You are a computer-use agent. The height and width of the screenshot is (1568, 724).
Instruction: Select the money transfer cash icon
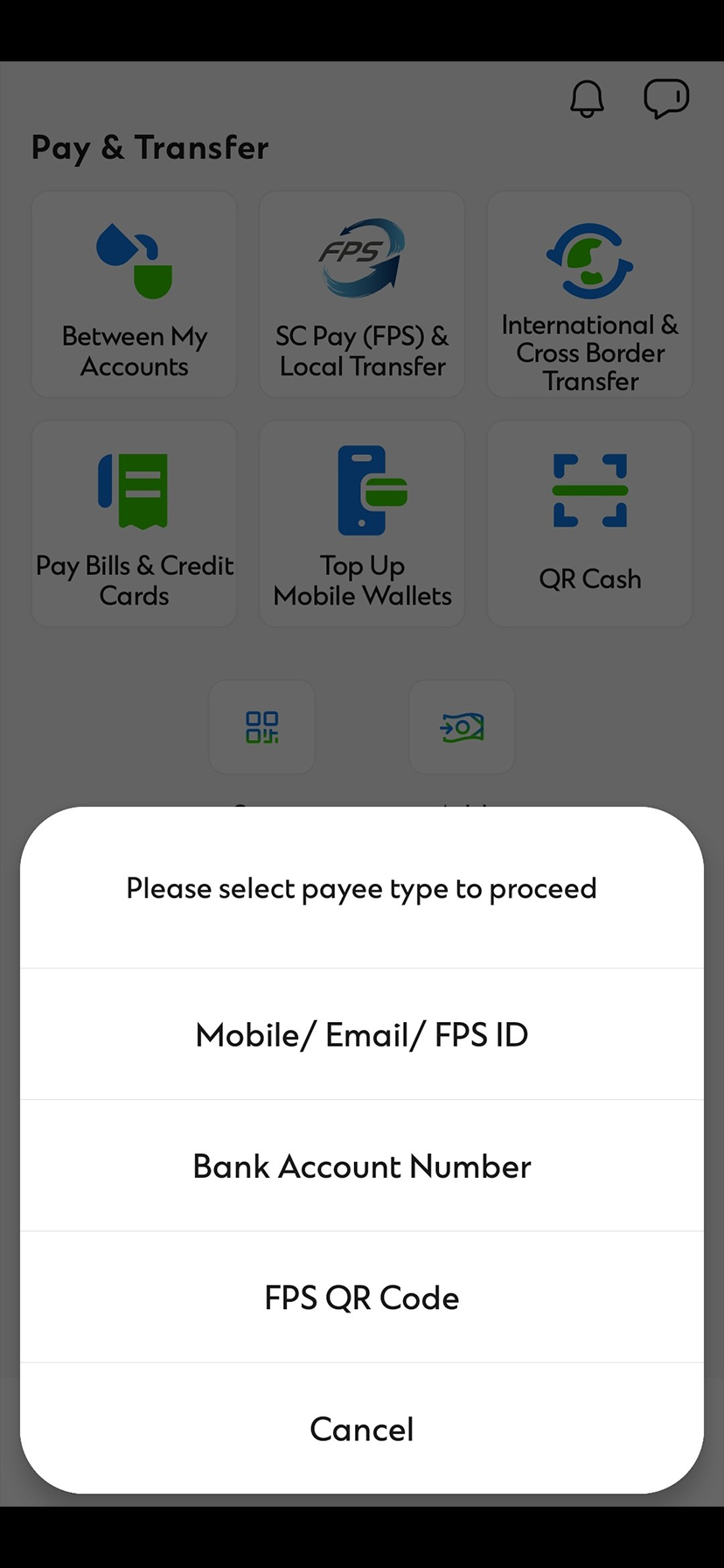(x=462, y=727)
